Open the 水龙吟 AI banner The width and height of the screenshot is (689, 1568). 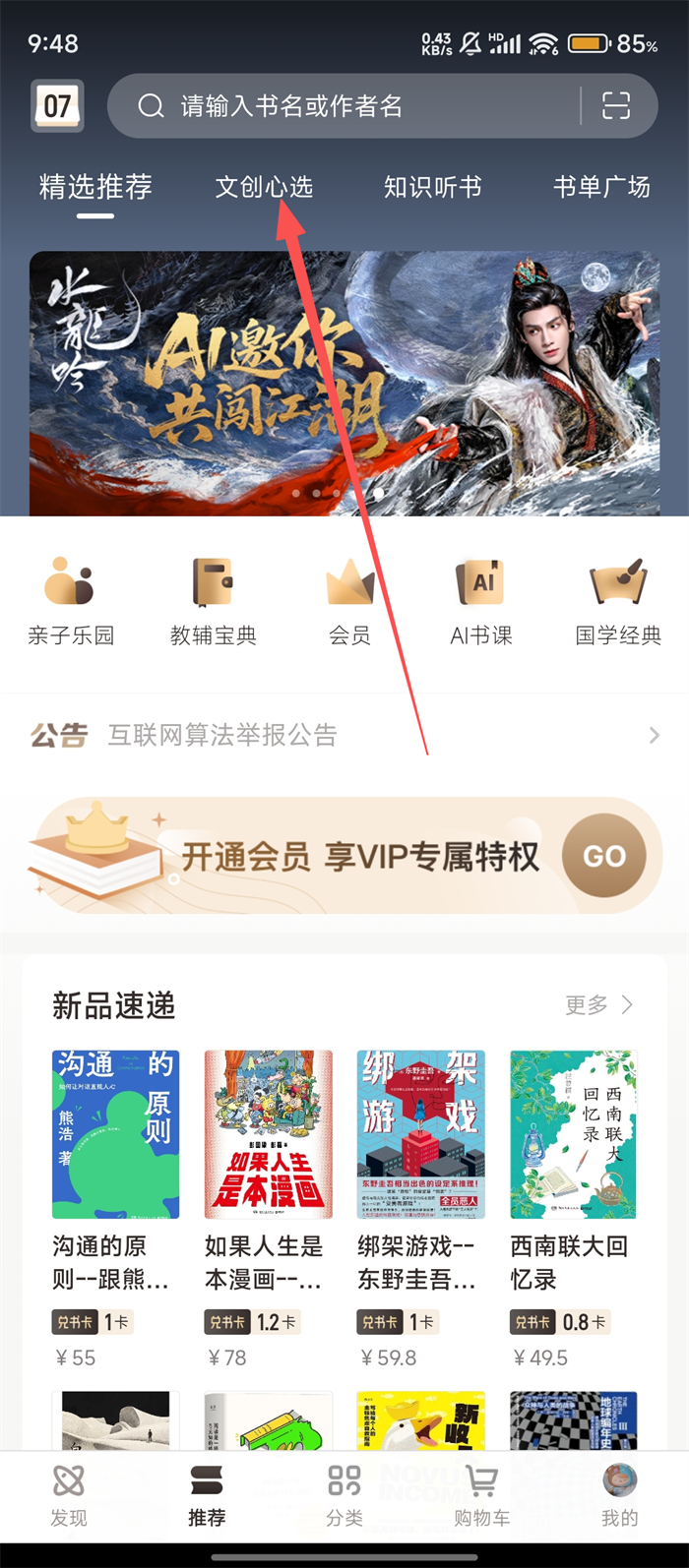click(344, 382)
